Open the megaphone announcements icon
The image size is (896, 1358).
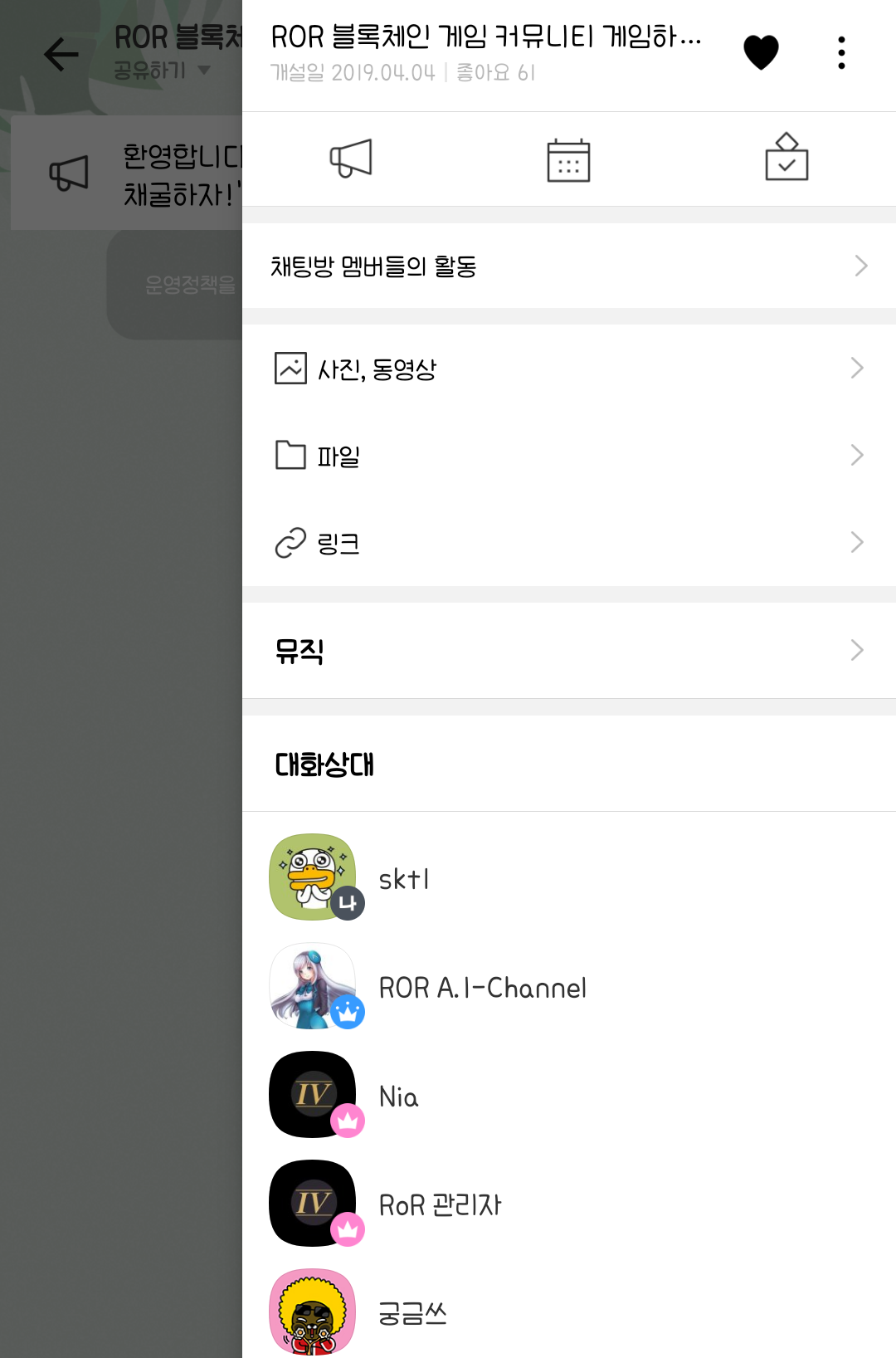coord(351,159)
